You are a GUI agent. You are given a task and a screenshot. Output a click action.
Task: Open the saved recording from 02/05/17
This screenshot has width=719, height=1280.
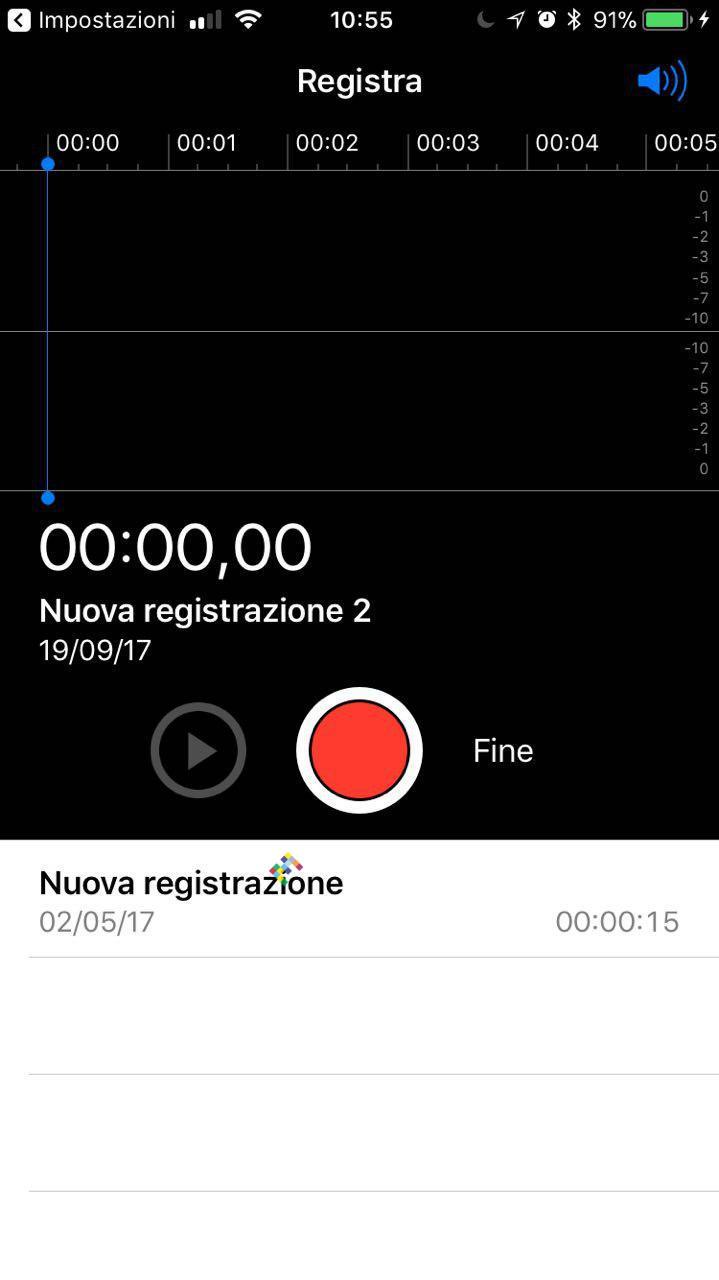click(x=359, y=899)
